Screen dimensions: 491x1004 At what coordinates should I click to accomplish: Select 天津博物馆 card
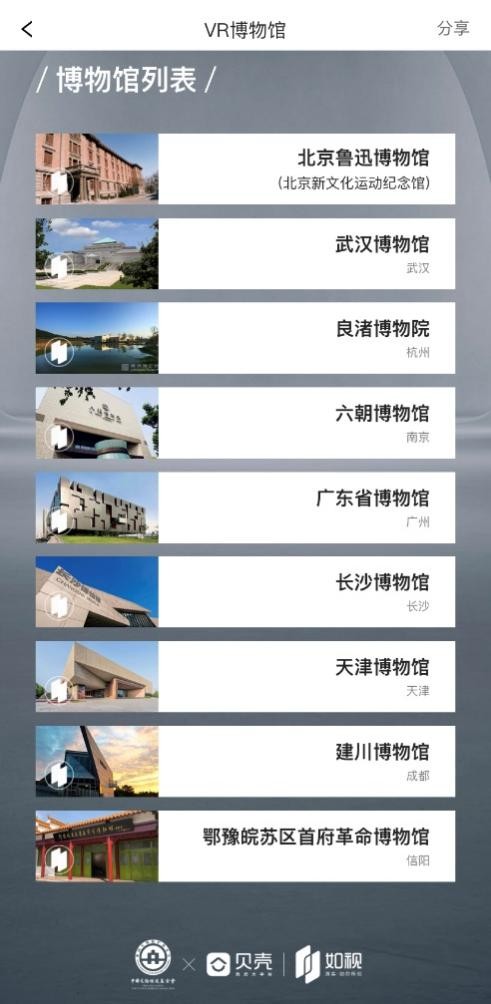tap(245, 677)
